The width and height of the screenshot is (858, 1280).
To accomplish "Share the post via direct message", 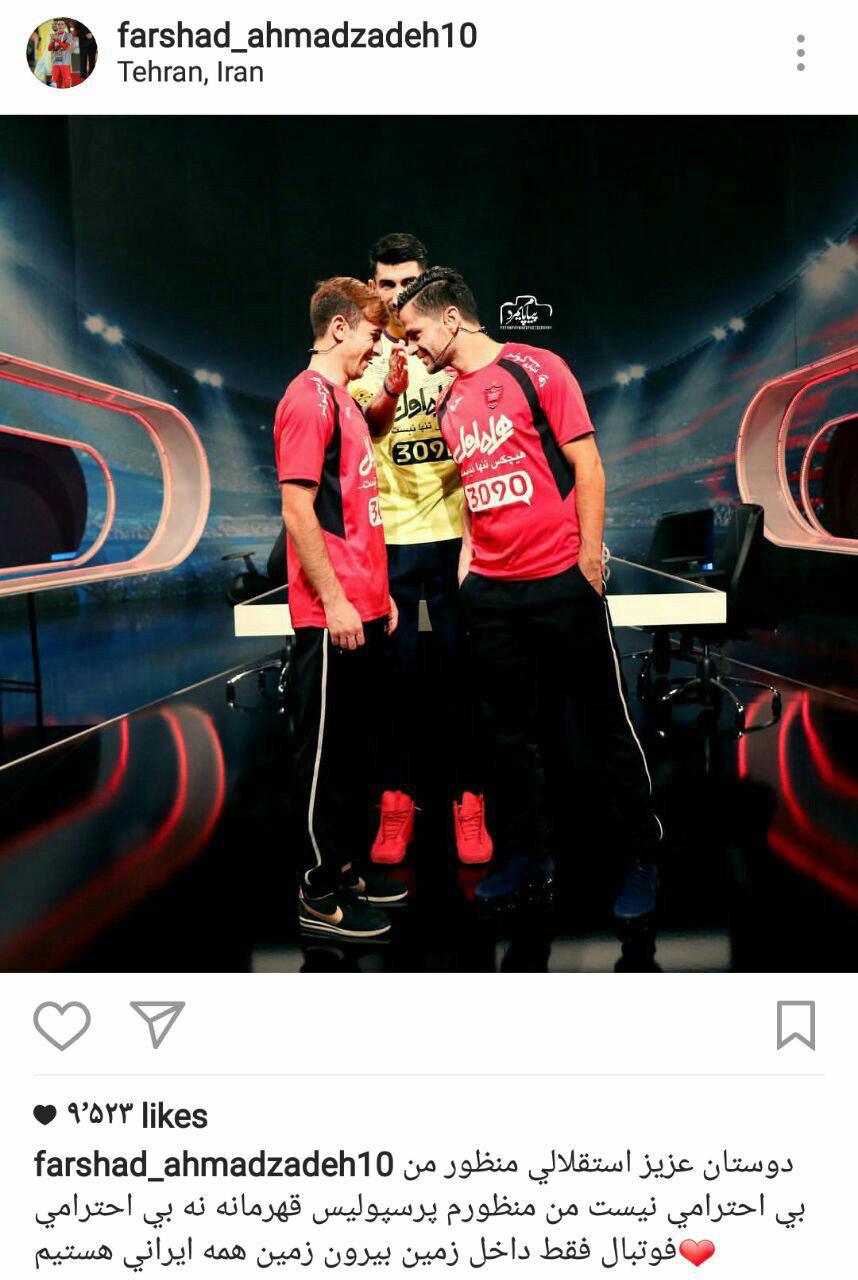I will pos(158,1024).
